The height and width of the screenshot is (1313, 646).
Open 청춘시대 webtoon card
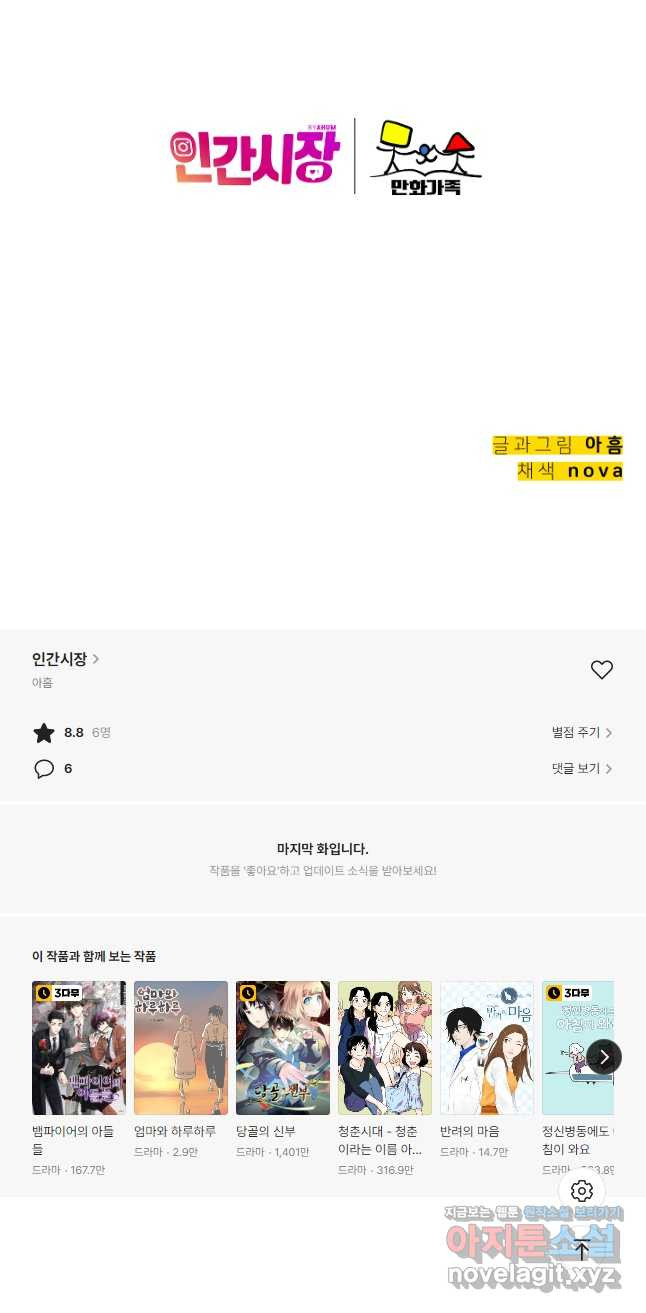coord(385,1048)
